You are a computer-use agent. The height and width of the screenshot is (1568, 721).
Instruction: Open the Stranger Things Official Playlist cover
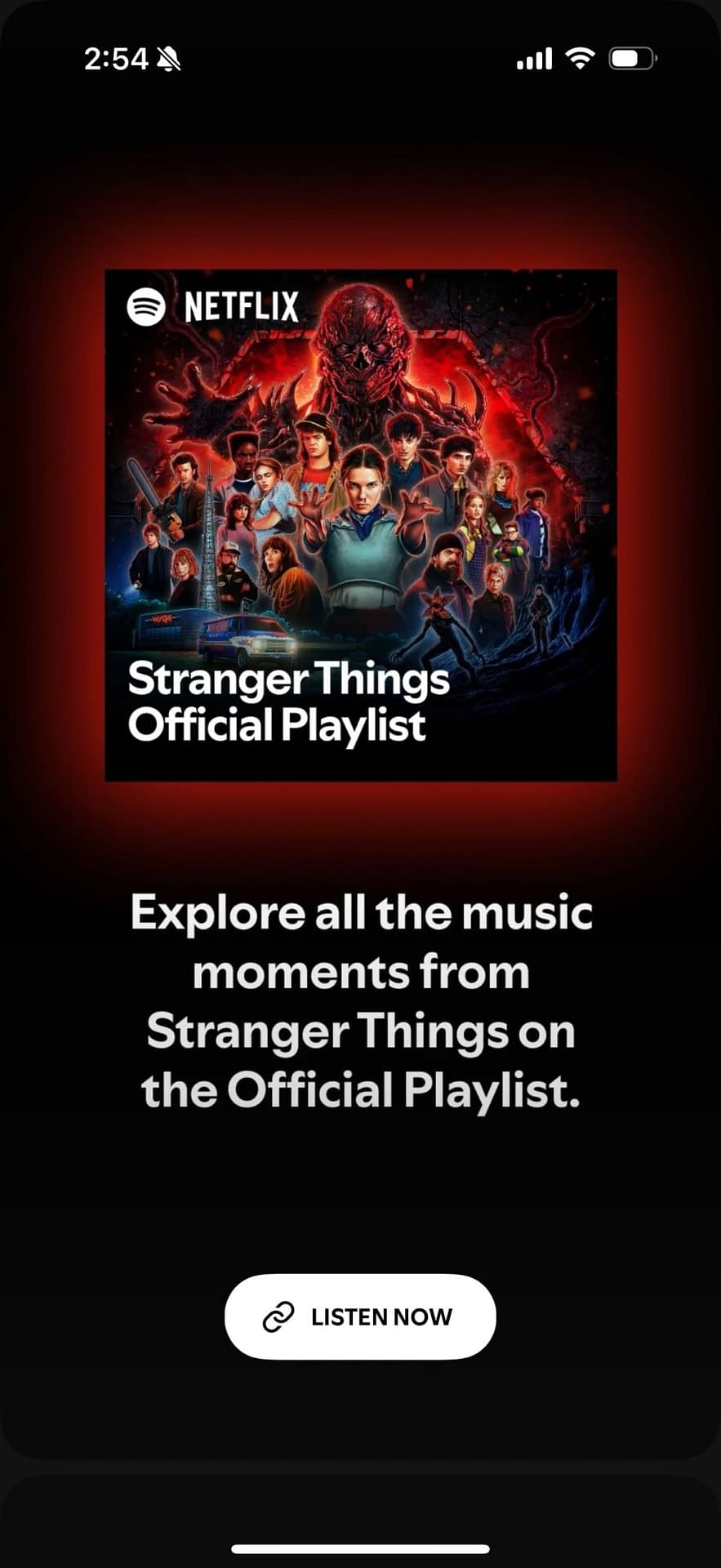click(x=360, y=525)
